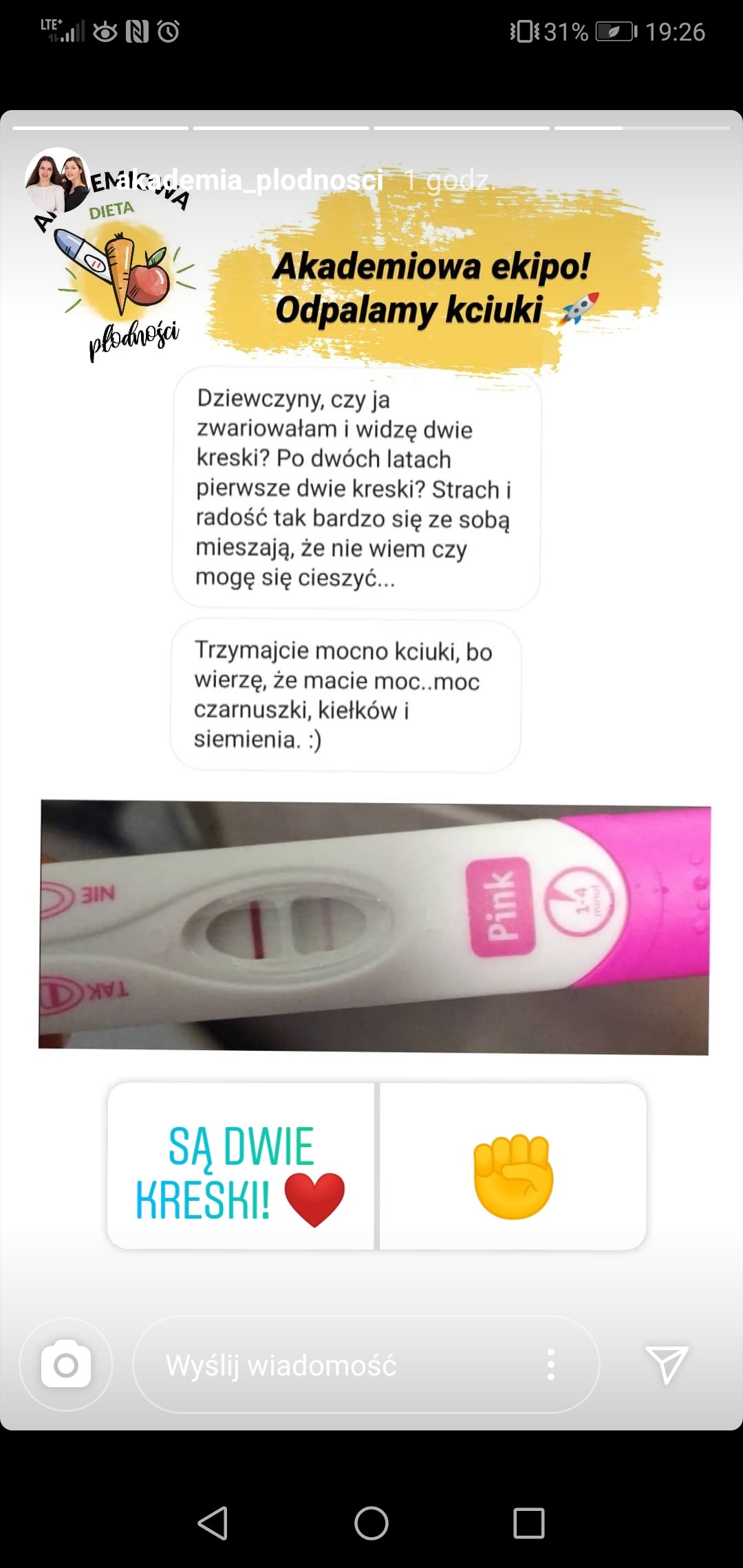Go to the home screen via system home button
This screenshot has width=743, height=1568.
coord(371,1523)
